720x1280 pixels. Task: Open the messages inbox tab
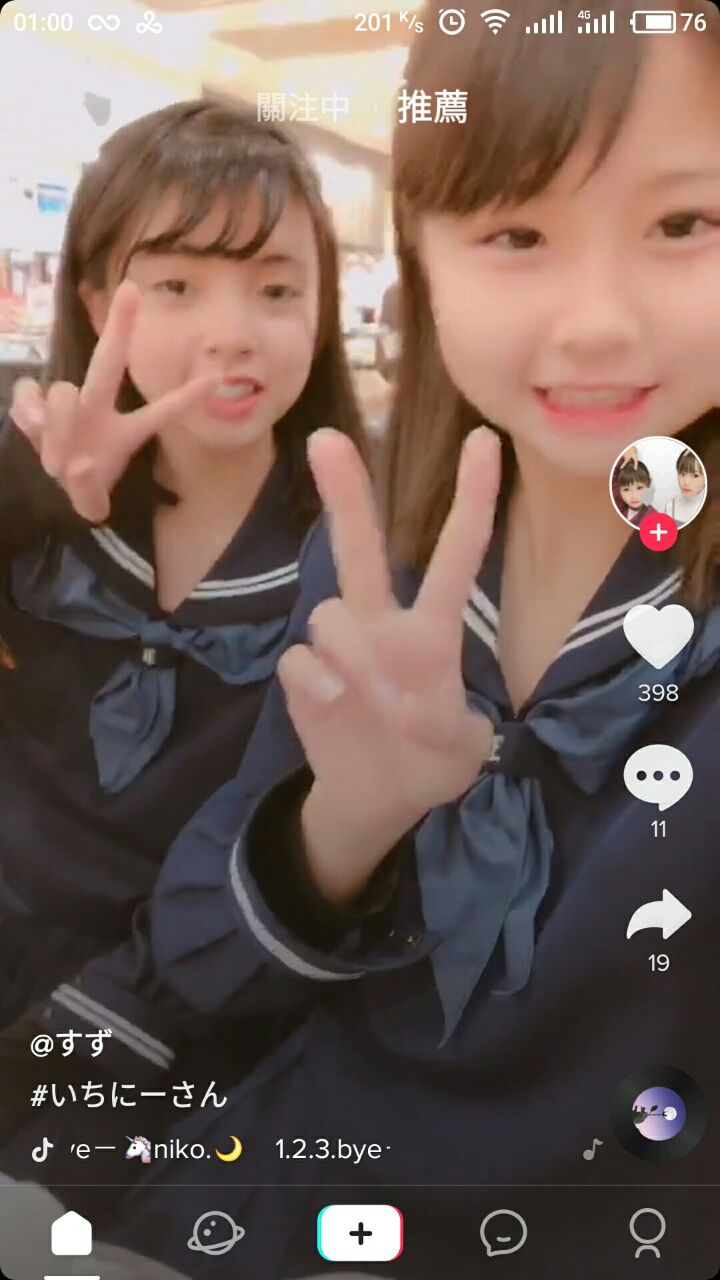[503, 1234]
